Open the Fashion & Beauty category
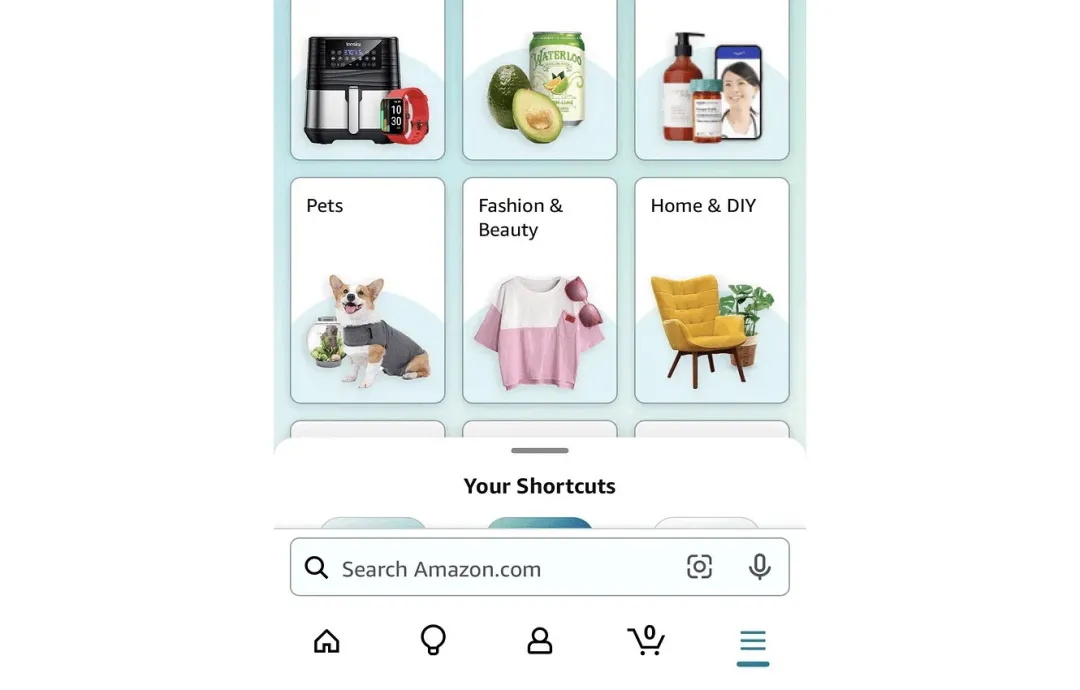The height and width of the screenshot is (690, 1080). tap(539, 290)
